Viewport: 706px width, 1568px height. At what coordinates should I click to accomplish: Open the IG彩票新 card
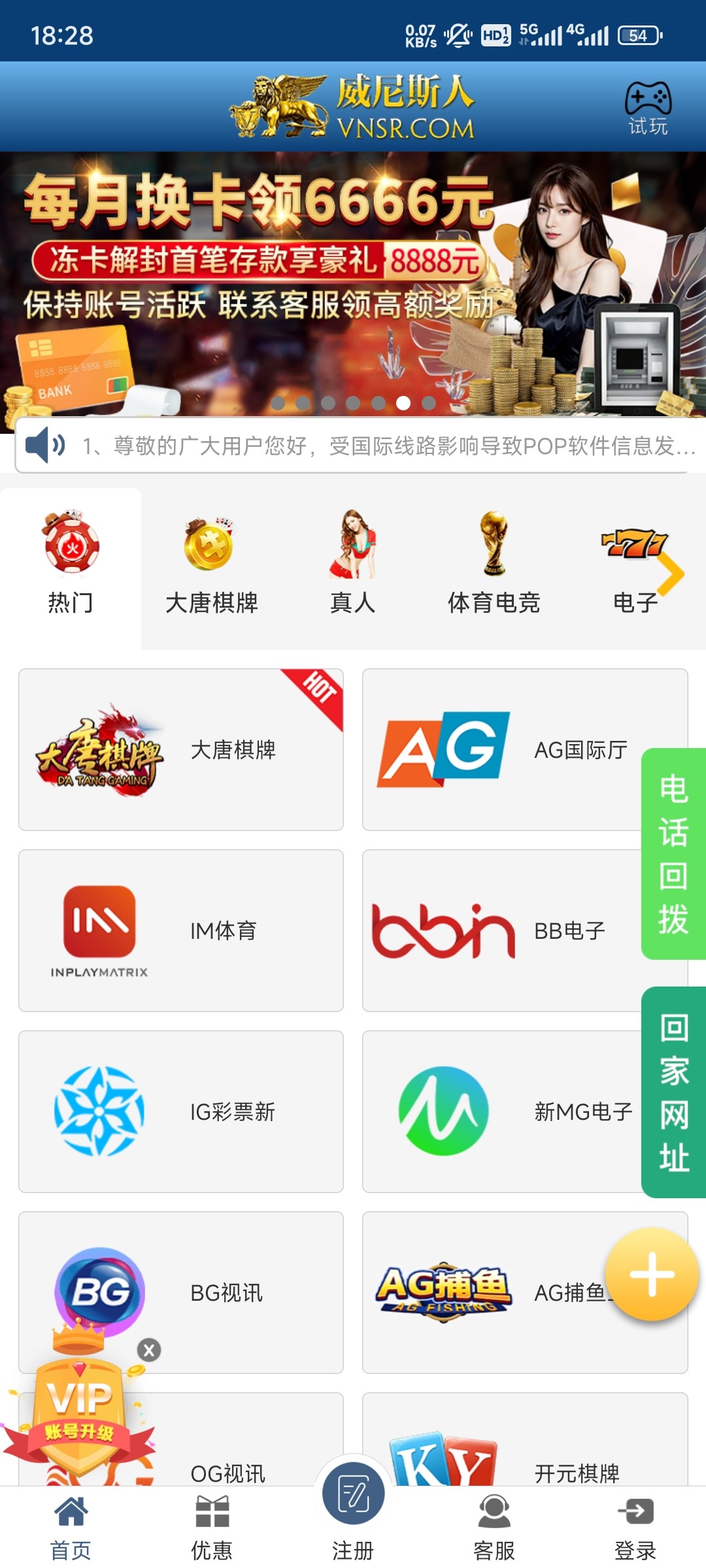point(181,1111)
